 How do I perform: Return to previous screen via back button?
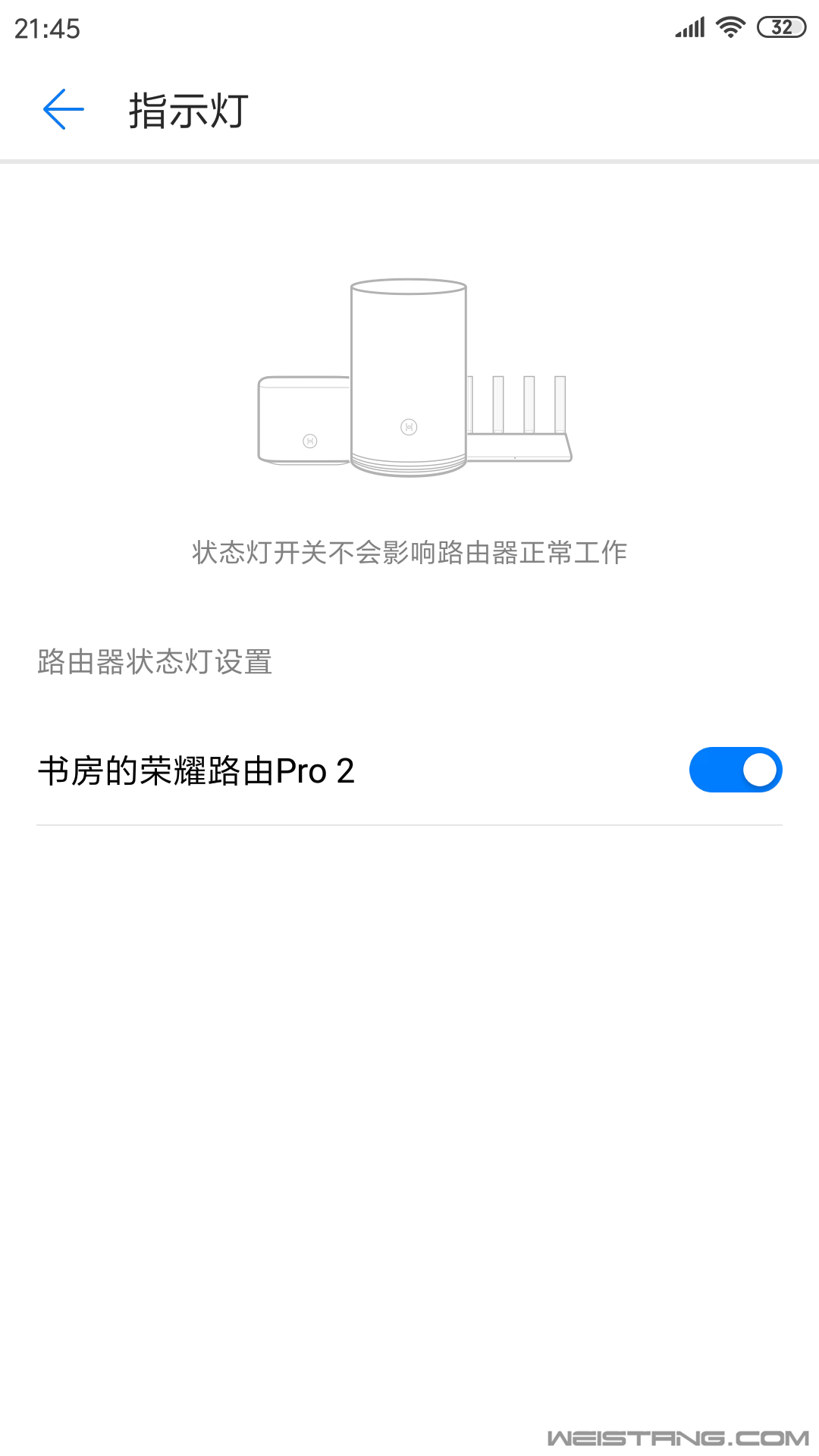tap(64, 109)
